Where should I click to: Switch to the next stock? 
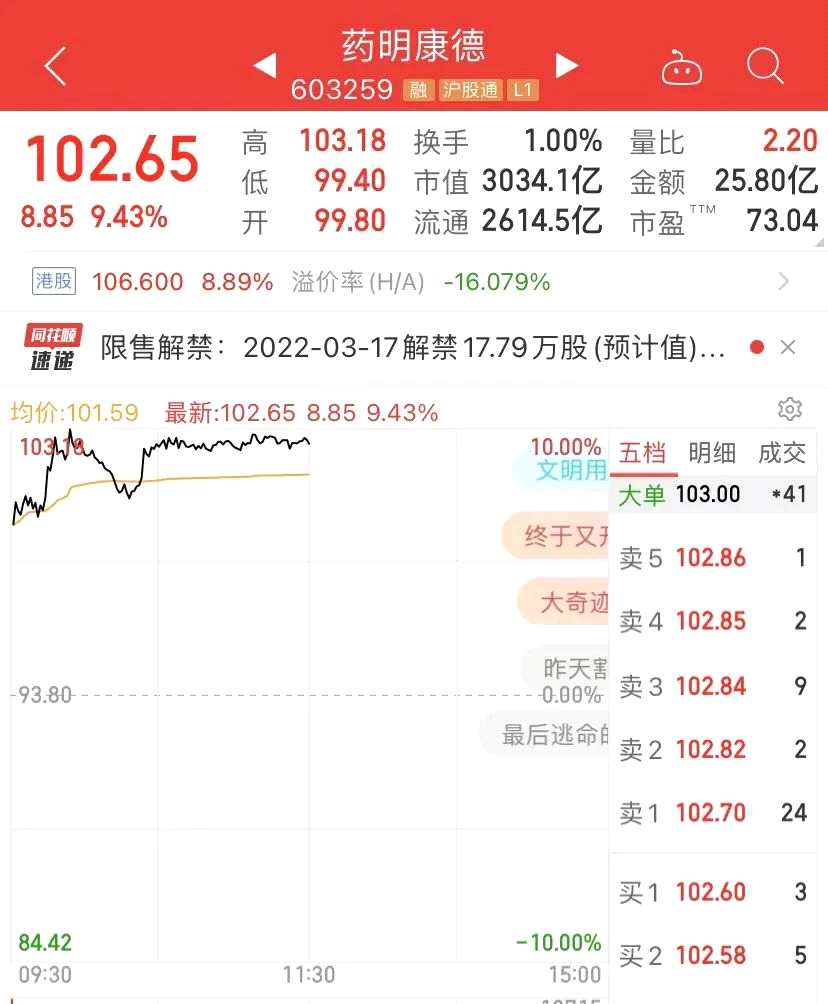[x=567, y=66]
